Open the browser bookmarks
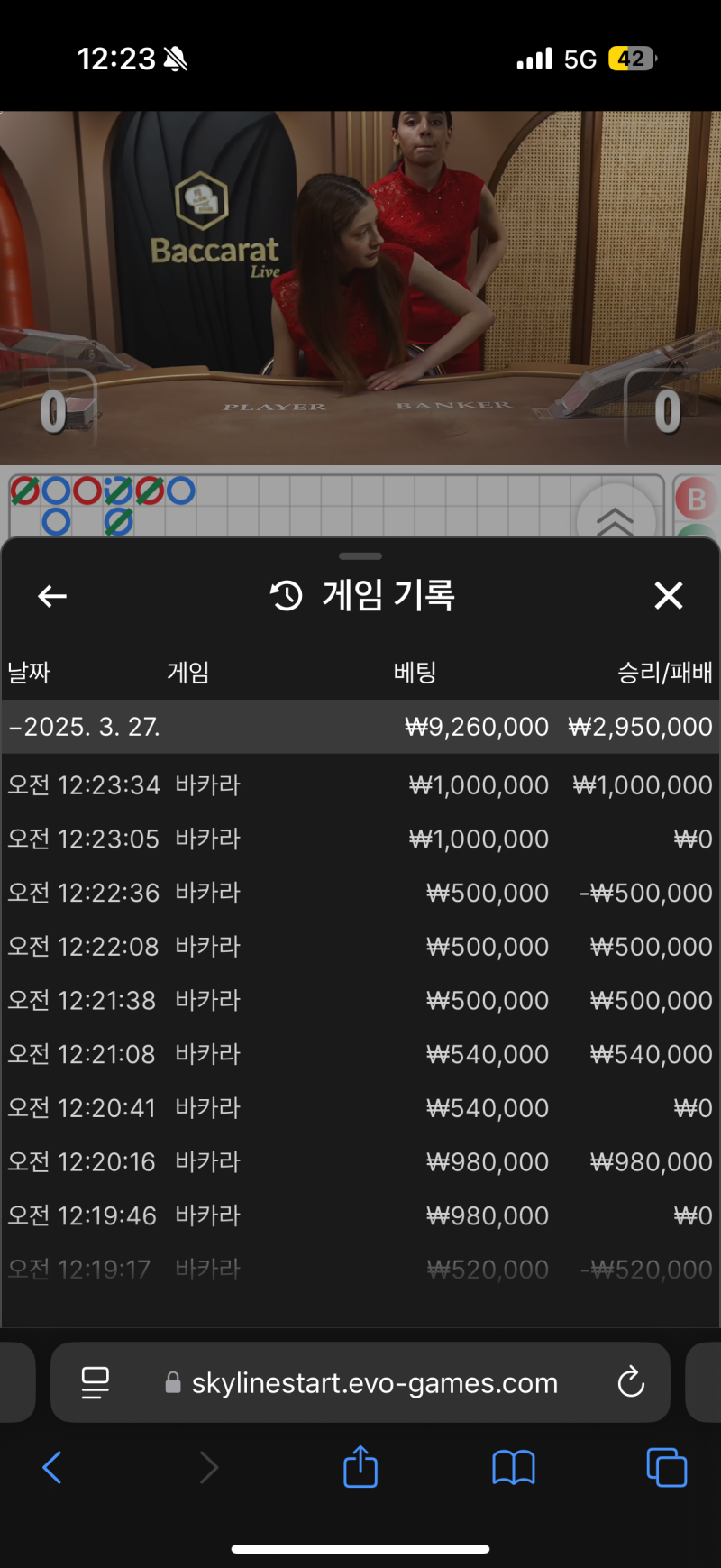The height and width of the screenshot is (1568, 721). click(513, 1467)
